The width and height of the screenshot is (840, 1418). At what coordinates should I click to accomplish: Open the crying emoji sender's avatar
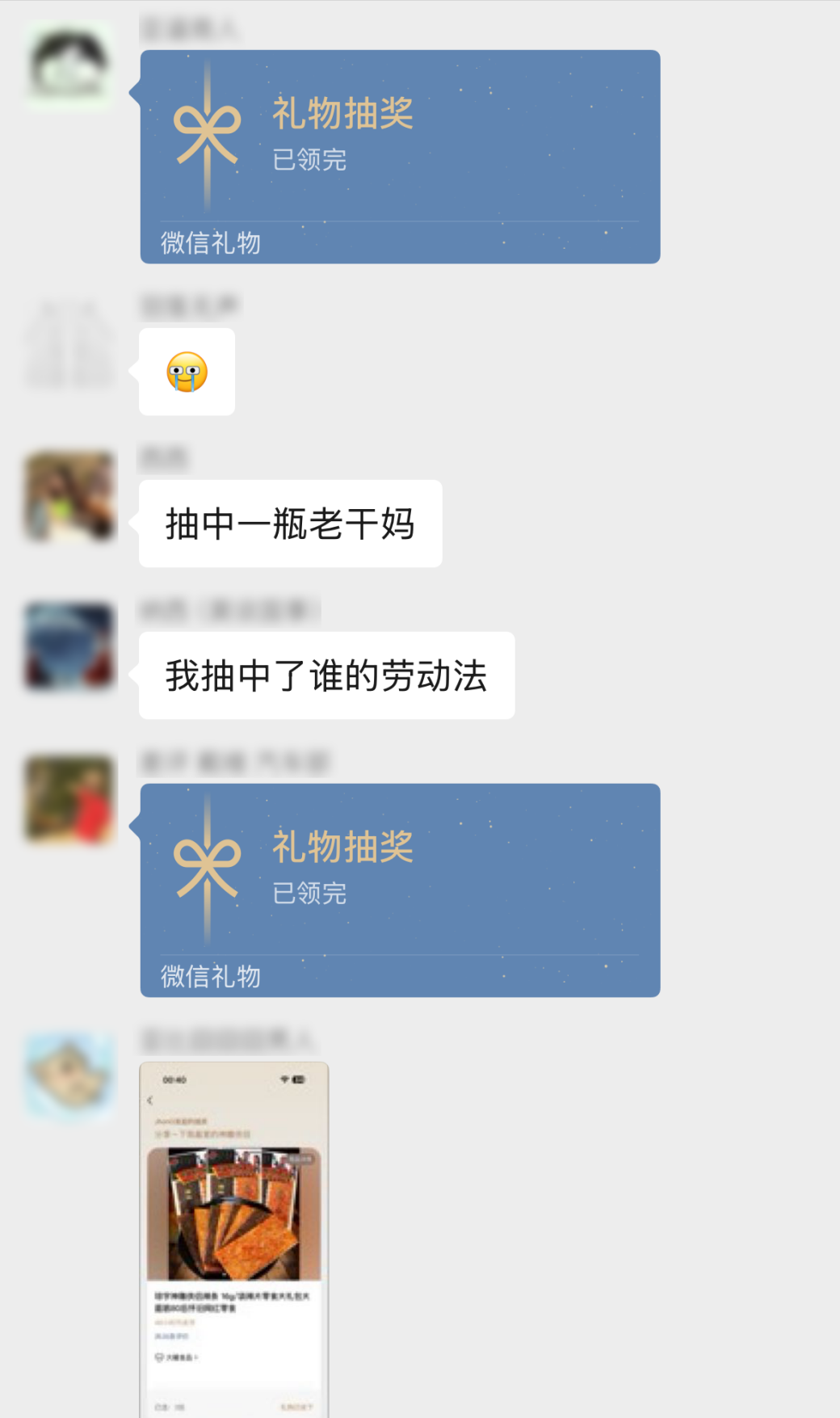(70, 343)
